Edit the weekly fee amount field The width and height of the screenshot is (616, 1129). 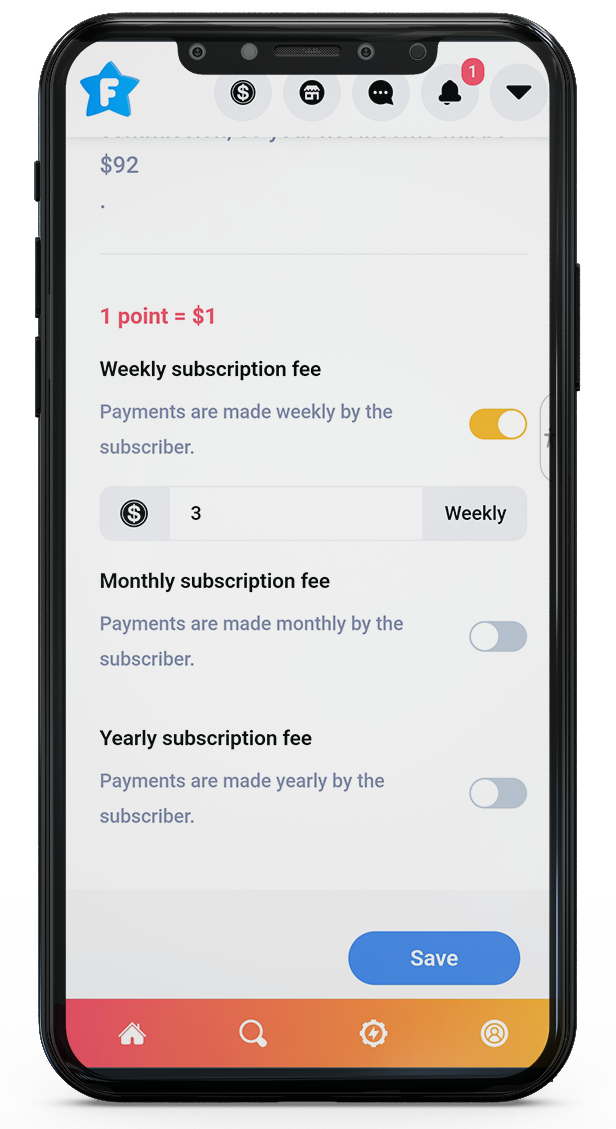(295, 513)
